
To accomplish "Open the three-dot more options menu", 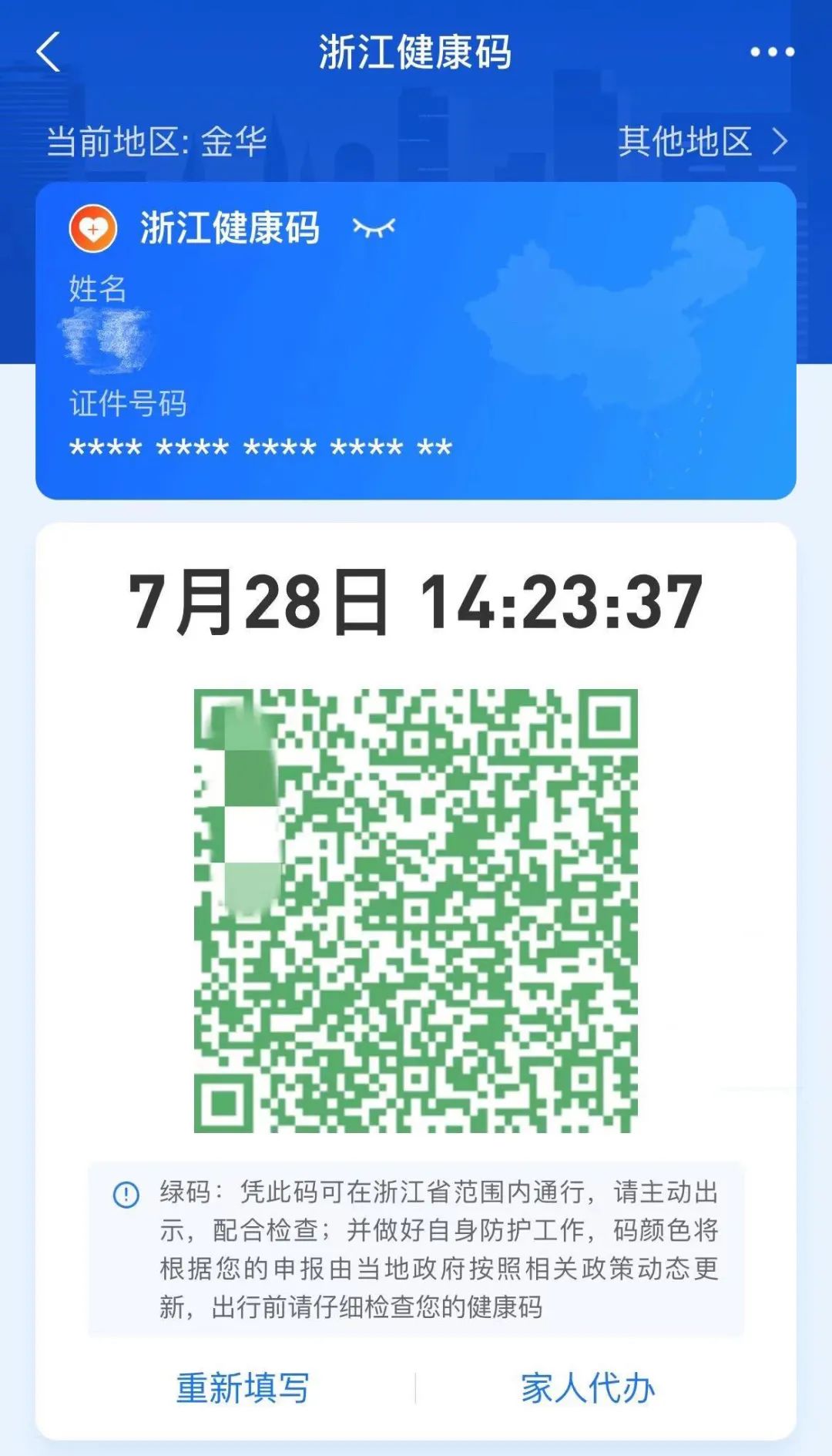I will (x=772, y=52).
